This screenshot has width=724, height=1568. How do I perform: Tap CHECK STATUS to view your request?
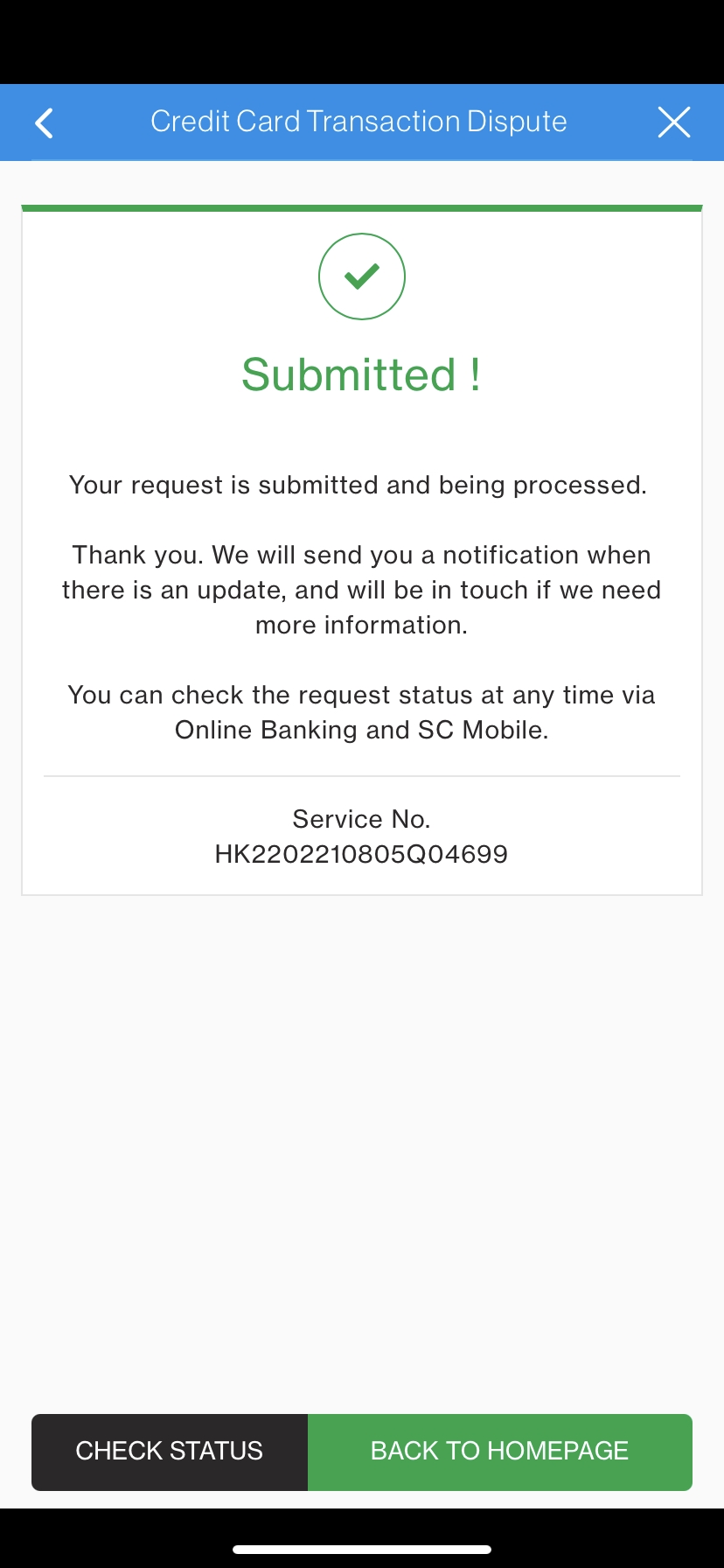point(169,1451)
